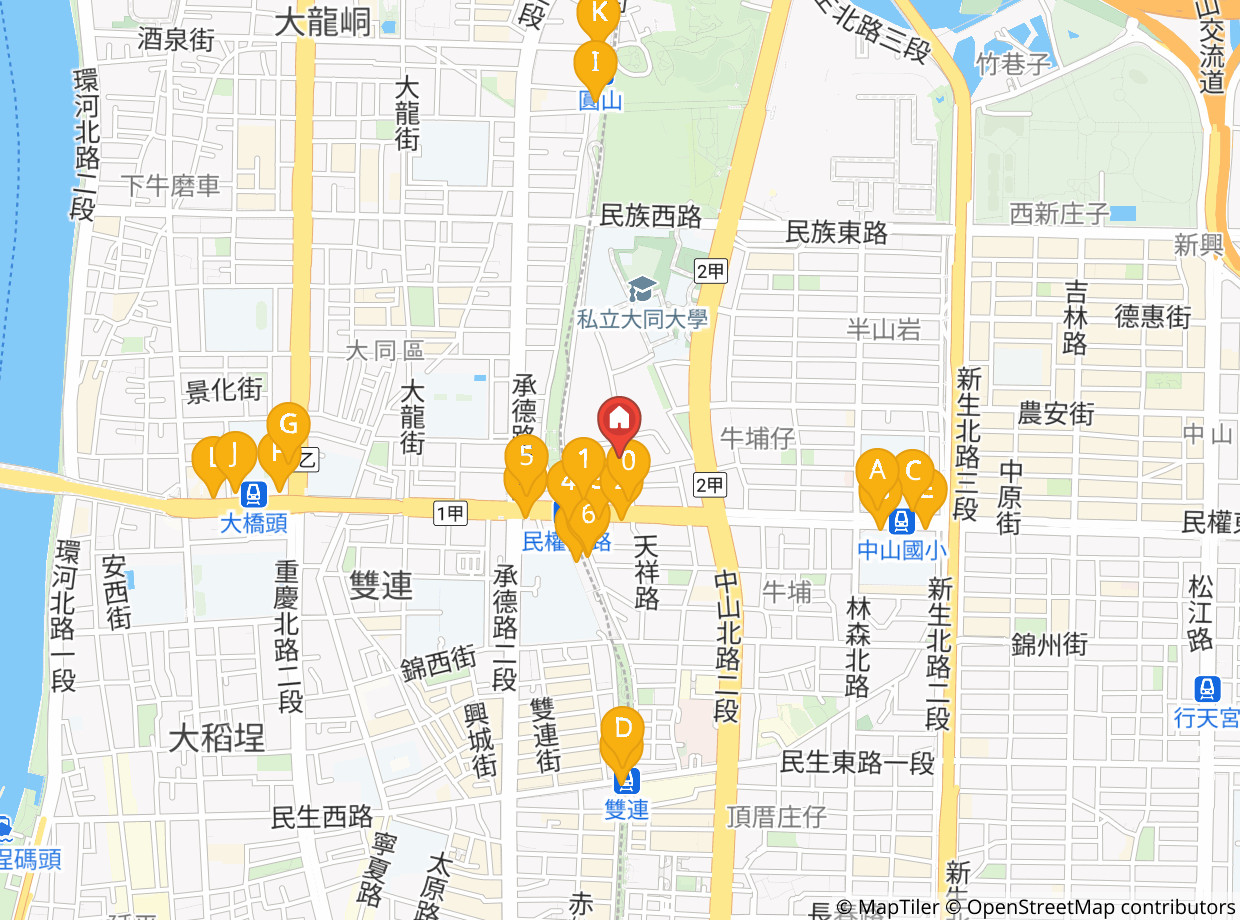Open the marker labeled I near 圓山
The height and width of the screenshot is (920, 1240).
point(596,62)
